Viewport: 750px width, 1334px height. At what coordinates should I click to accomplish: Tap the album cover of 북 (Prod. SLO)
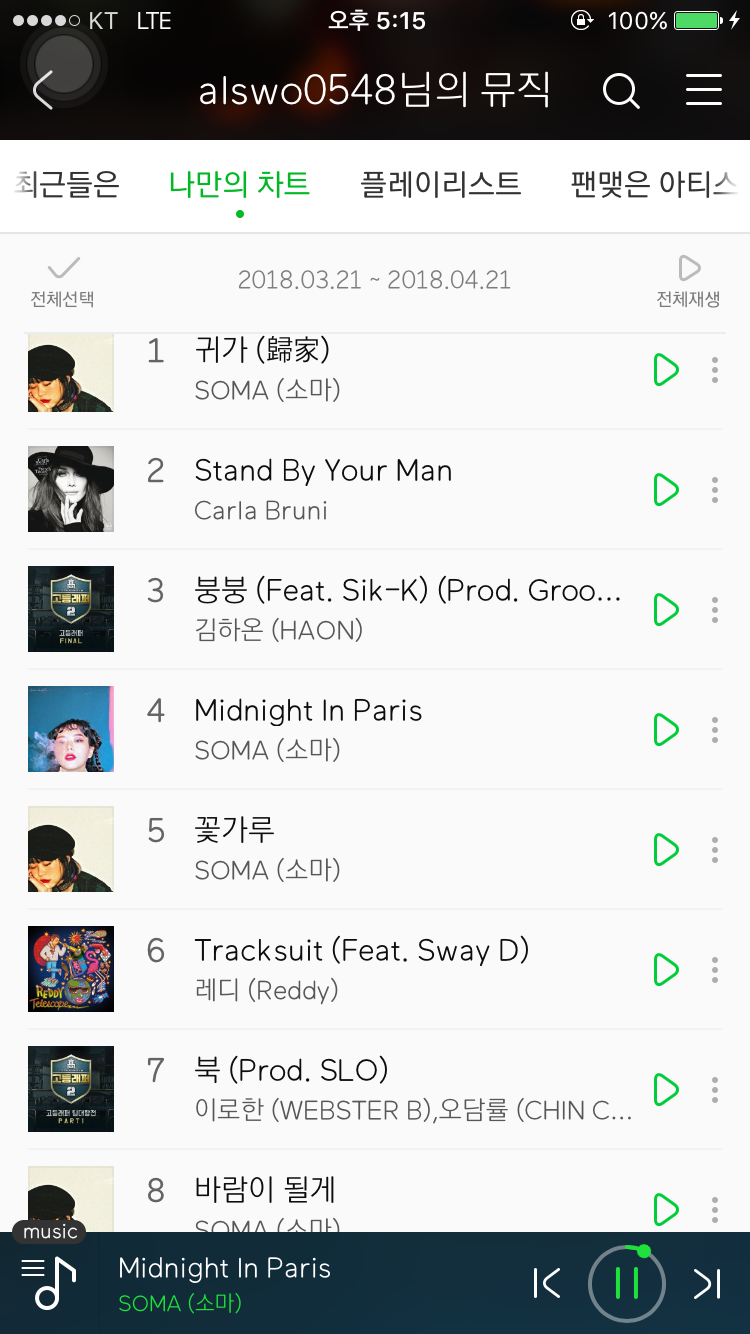point(71,1089)
